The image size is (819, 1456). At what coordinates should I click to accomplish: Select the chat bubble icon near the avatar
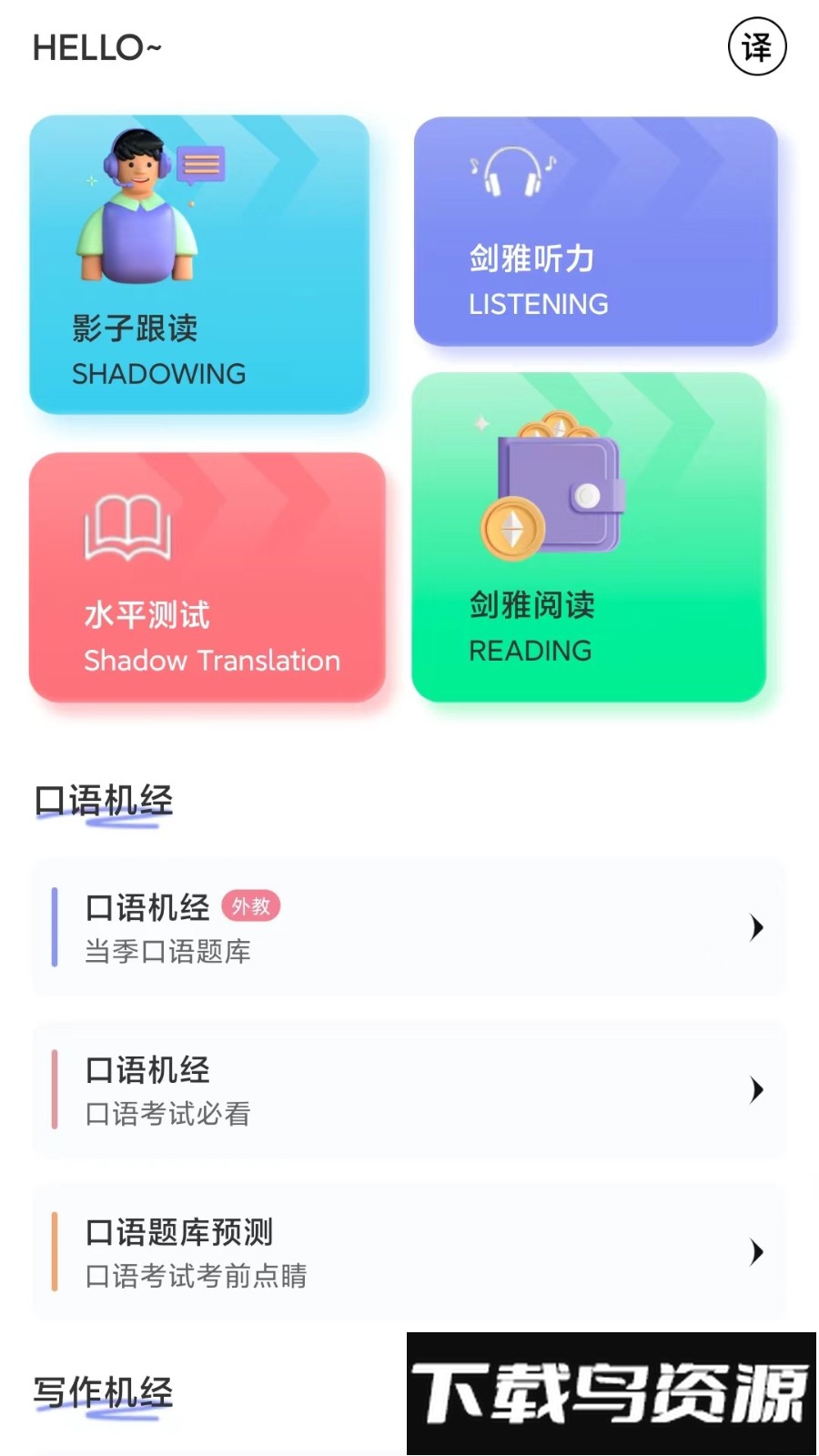click(199, 165)
